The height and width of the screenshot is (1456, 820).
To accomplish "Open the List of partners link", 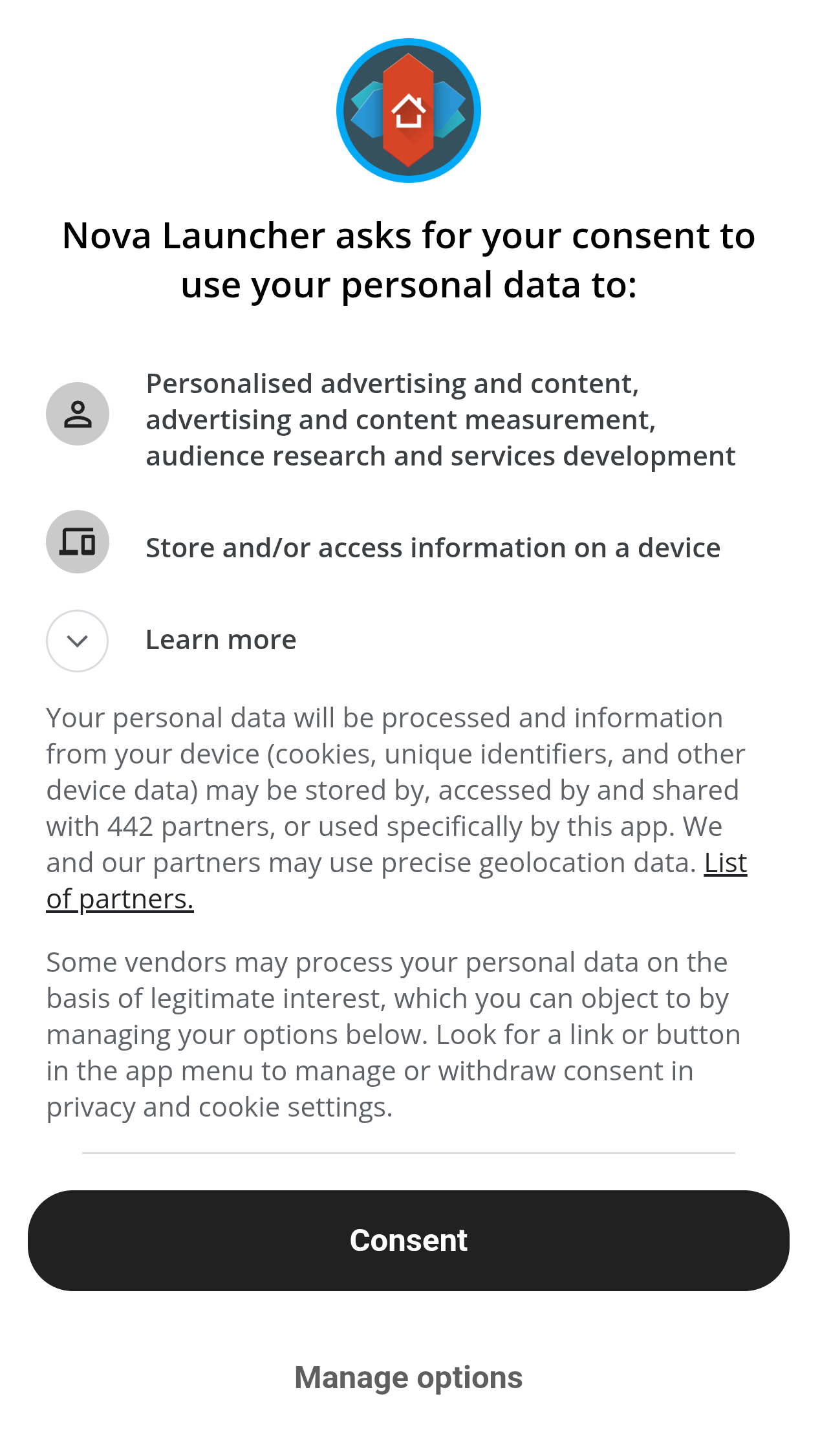I will tap(120, 899).
